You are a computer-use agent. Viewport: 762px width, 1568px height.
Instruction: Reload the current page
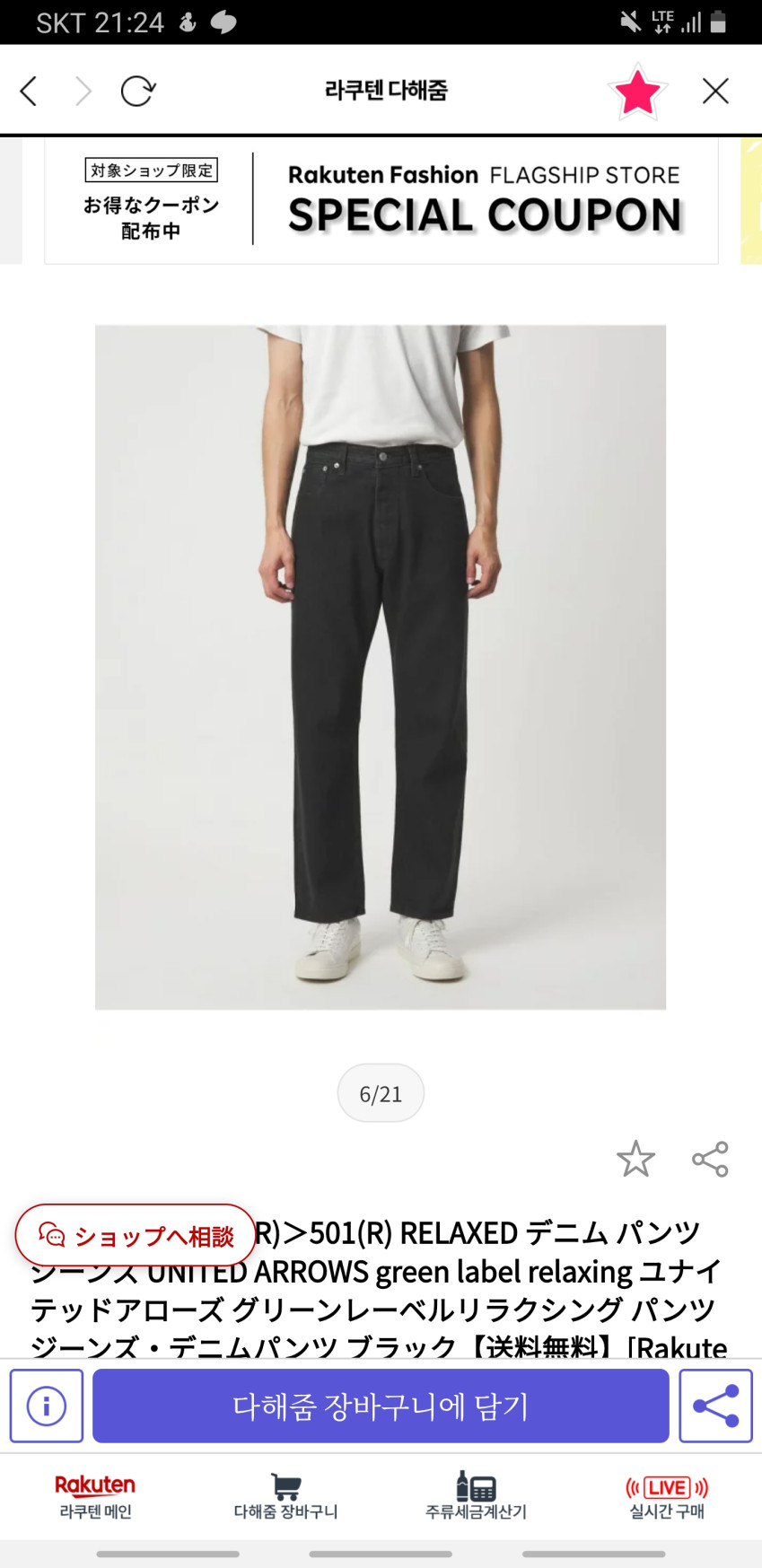click(x=138, y=91)
